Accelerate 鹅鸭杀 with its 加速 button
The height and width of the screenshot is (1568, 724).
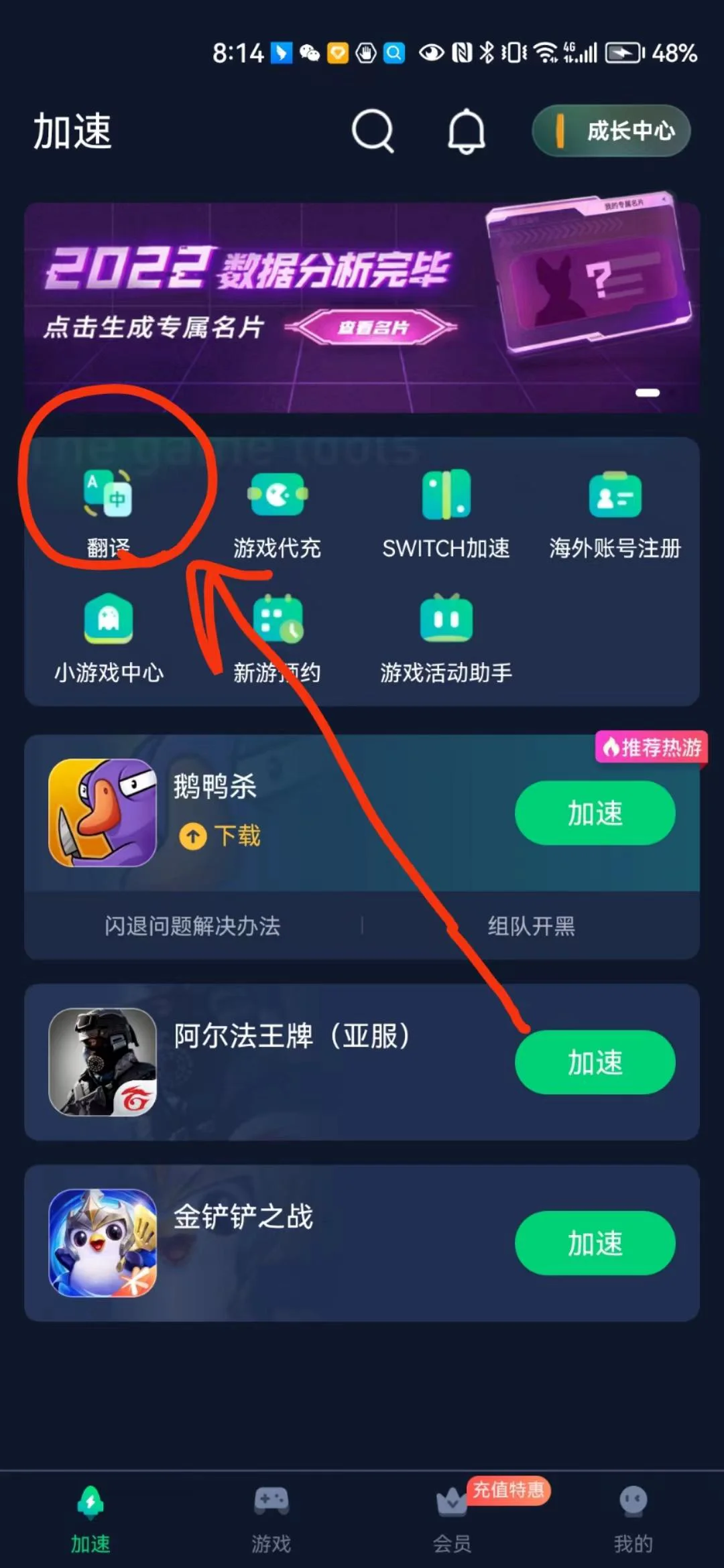point(595,813)
